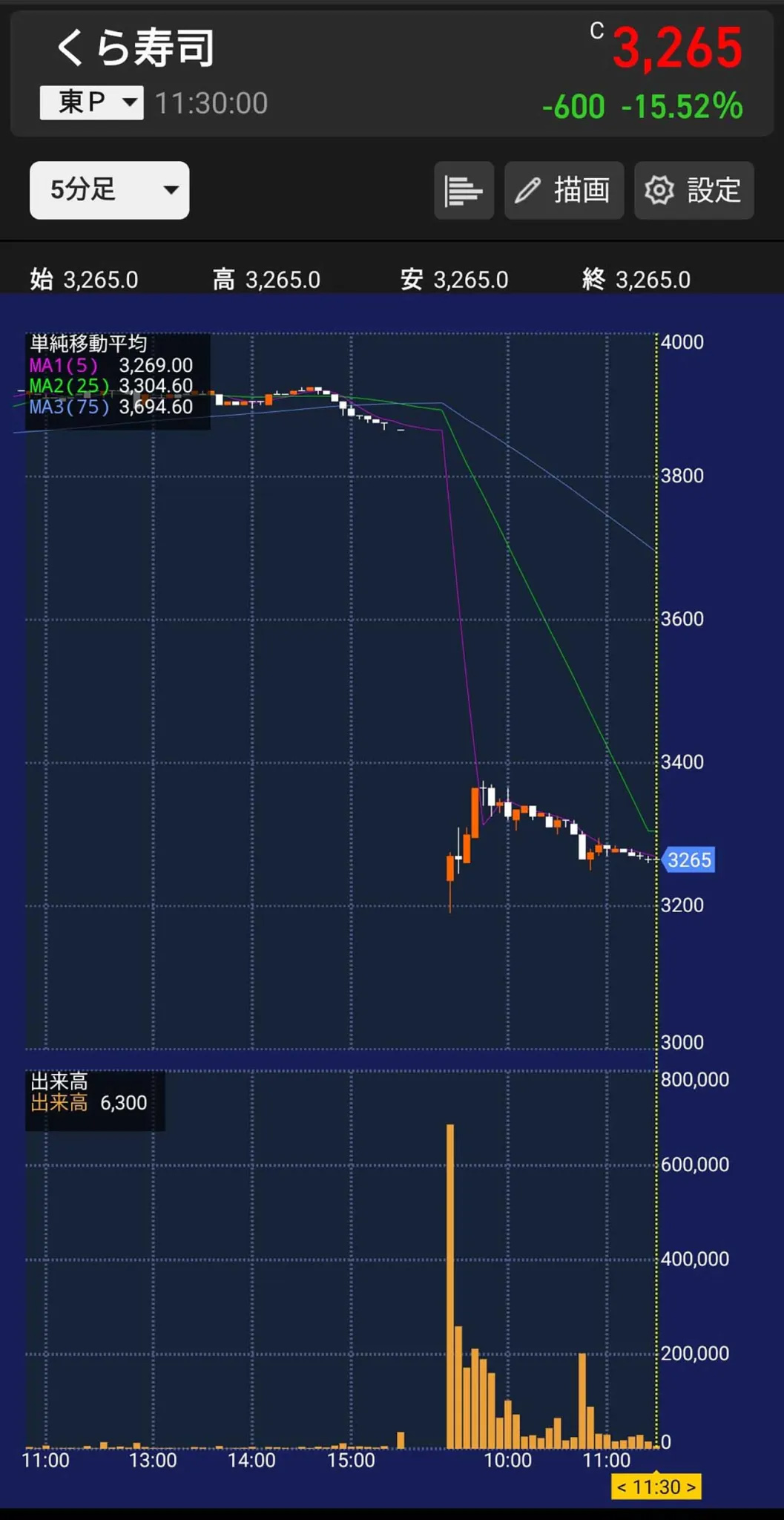Step to previous candle at 11:30 marker
Image resolution: width=784 pixels, height=1520 pixels.
tap(622, 1487)
